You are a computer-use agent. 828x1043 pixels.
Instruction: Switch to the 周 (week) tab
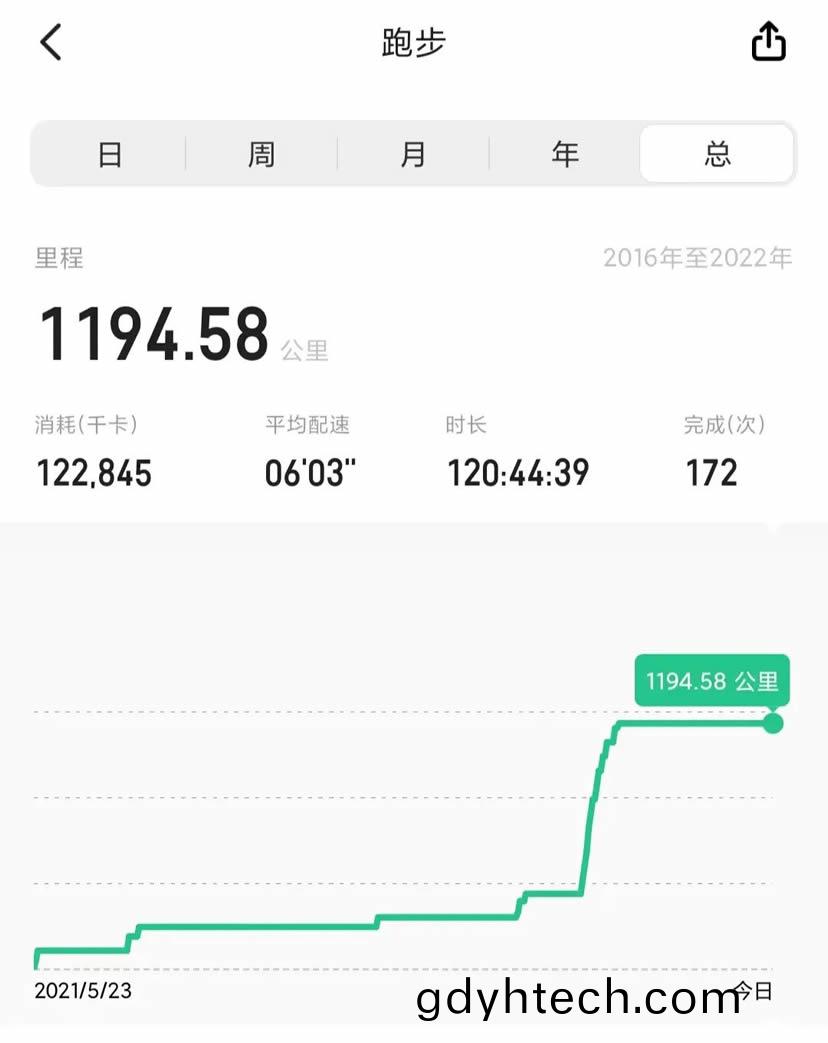pos(261,154)
